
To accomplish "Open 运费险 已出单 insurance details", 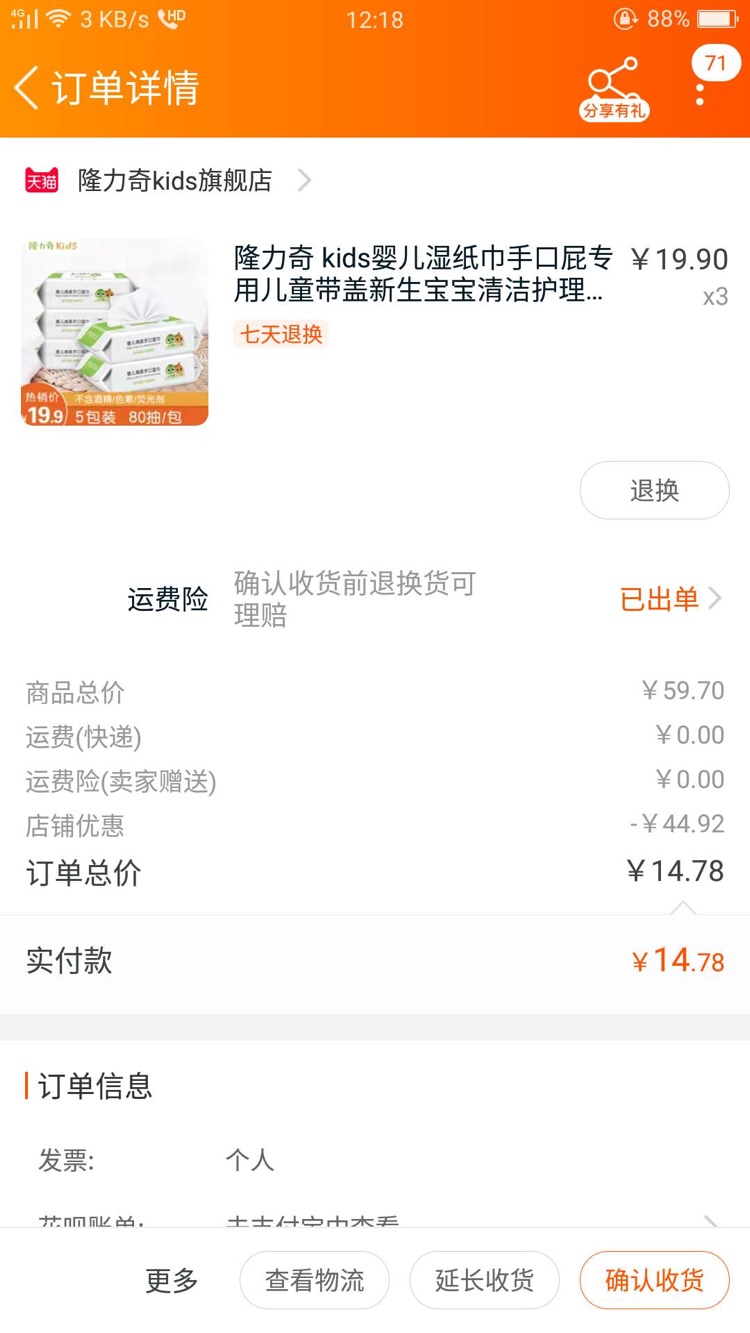I will (670, 599).
